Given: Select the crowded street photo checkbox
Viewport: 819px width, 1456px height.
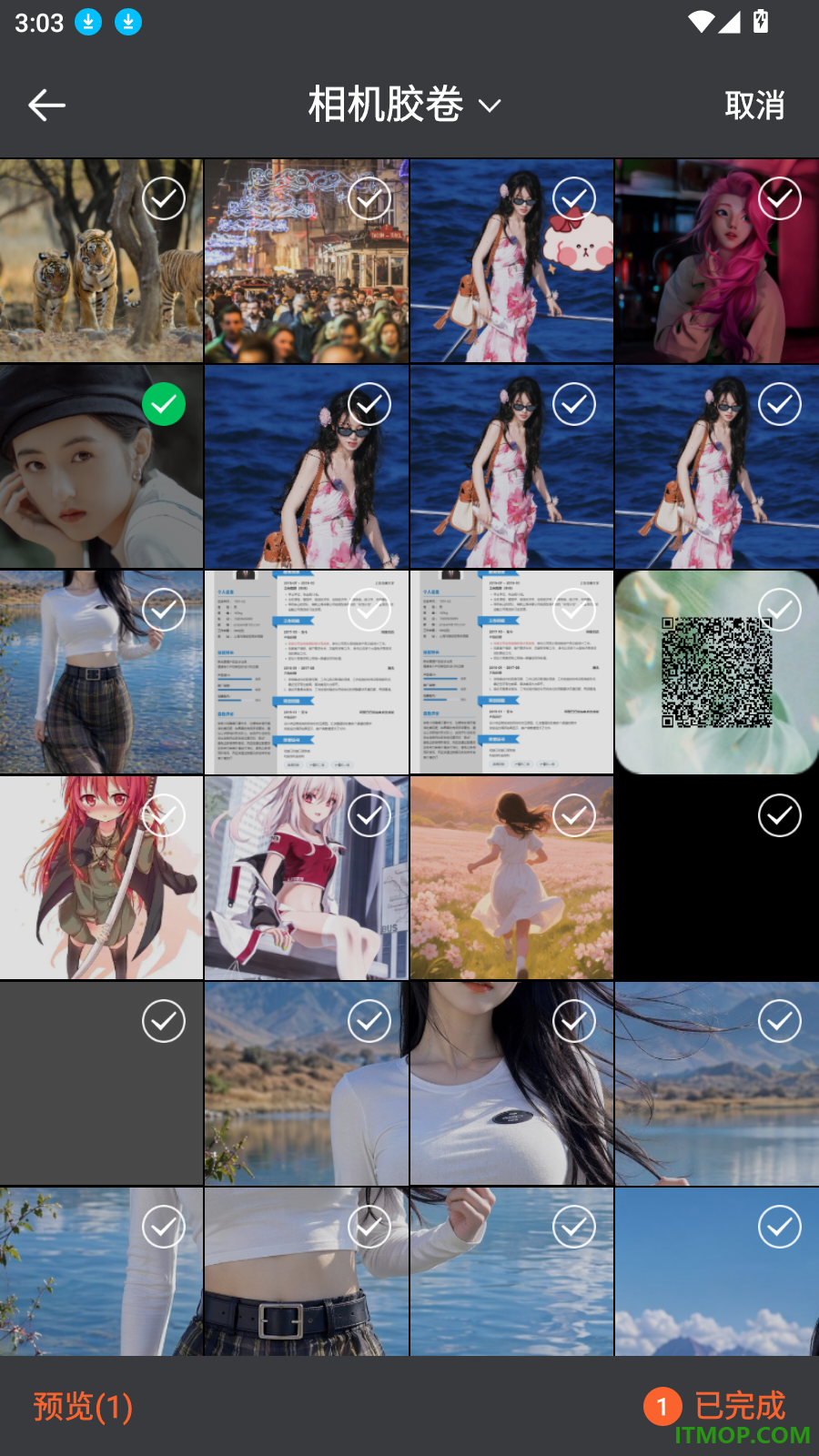Looking at the screenshot, I should [x=369, y=199].
